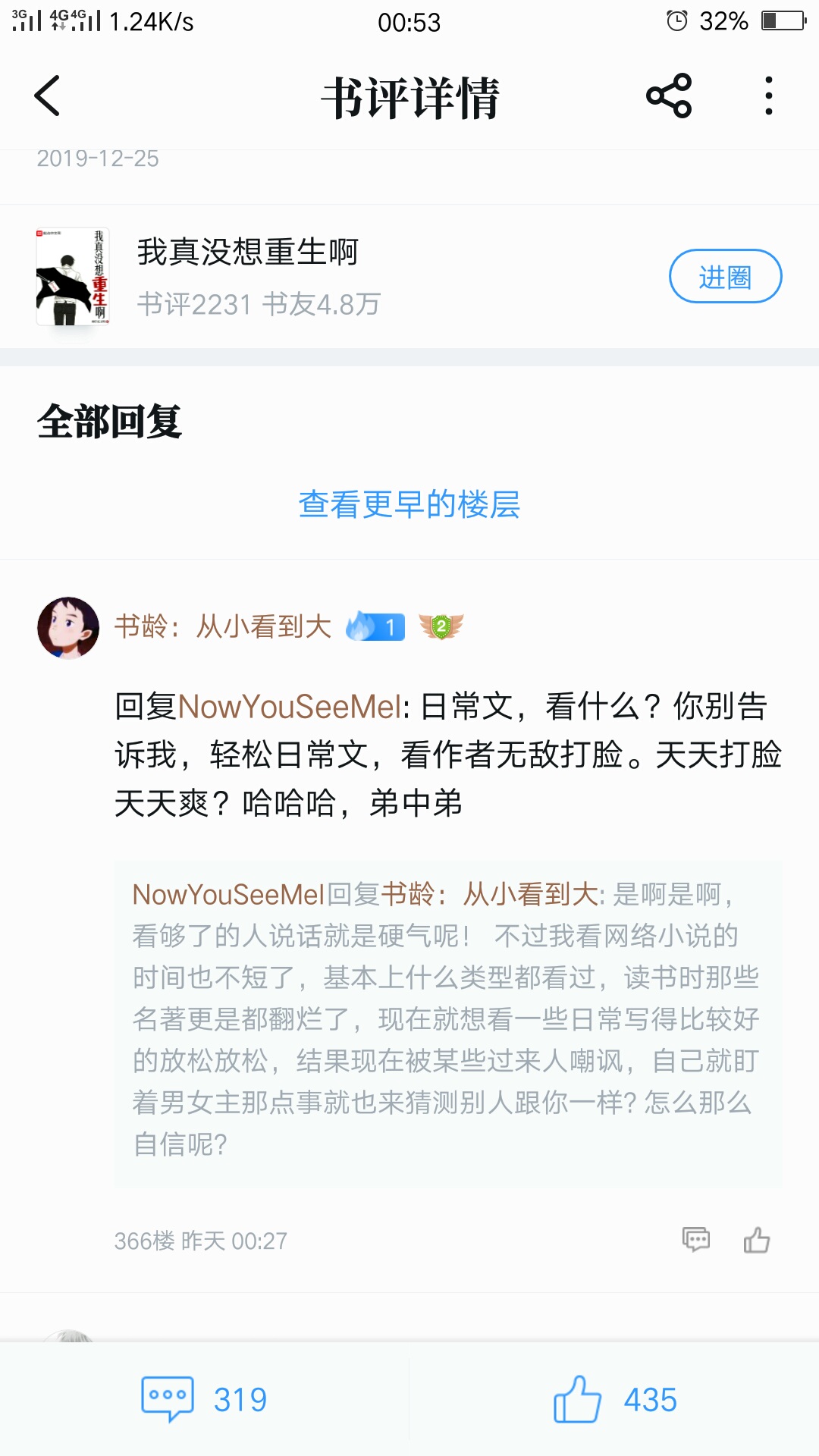Open the 319 comments button at bottom

pyautogui.click(x=205, y=1399)
